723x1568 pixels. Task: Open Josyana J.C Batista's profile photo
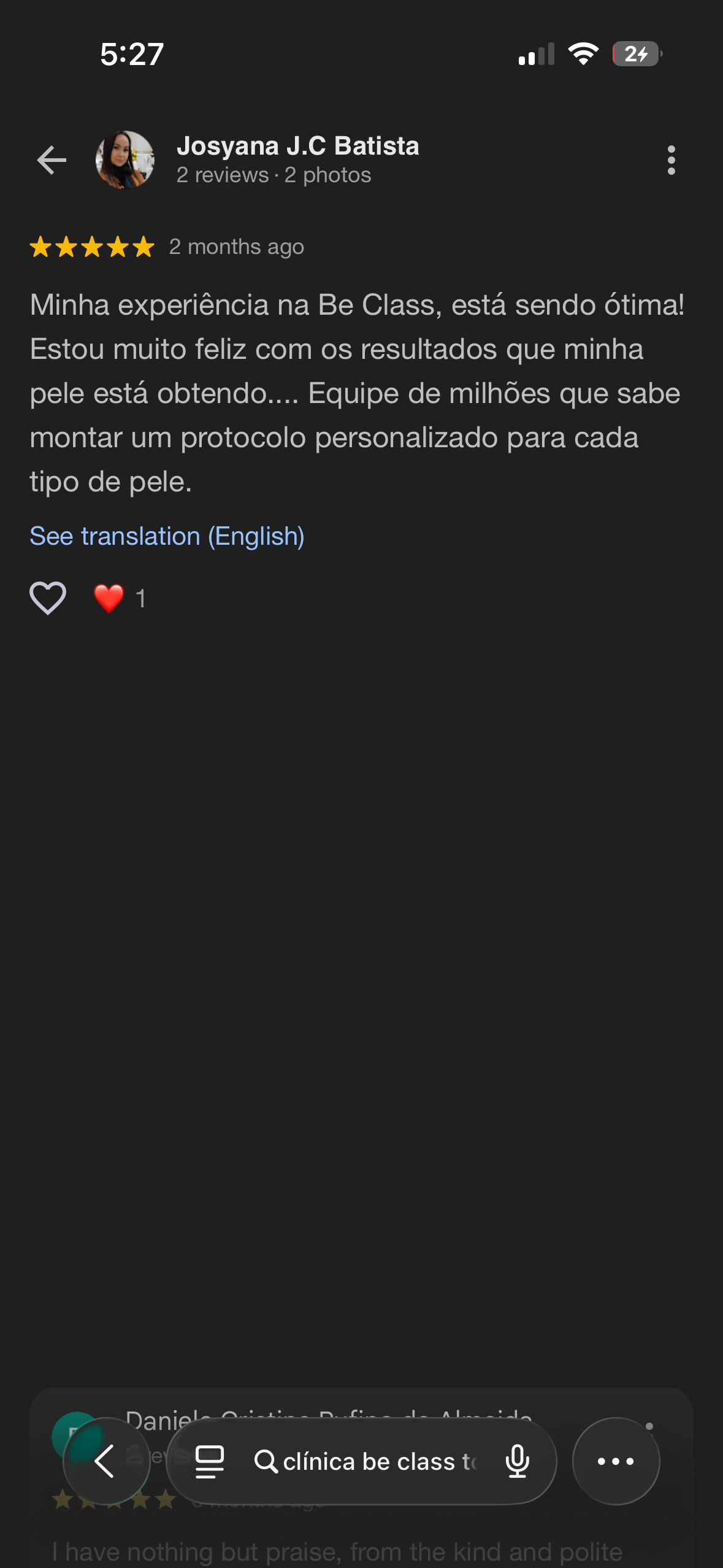pyautogui.click(x=123, y=159)
